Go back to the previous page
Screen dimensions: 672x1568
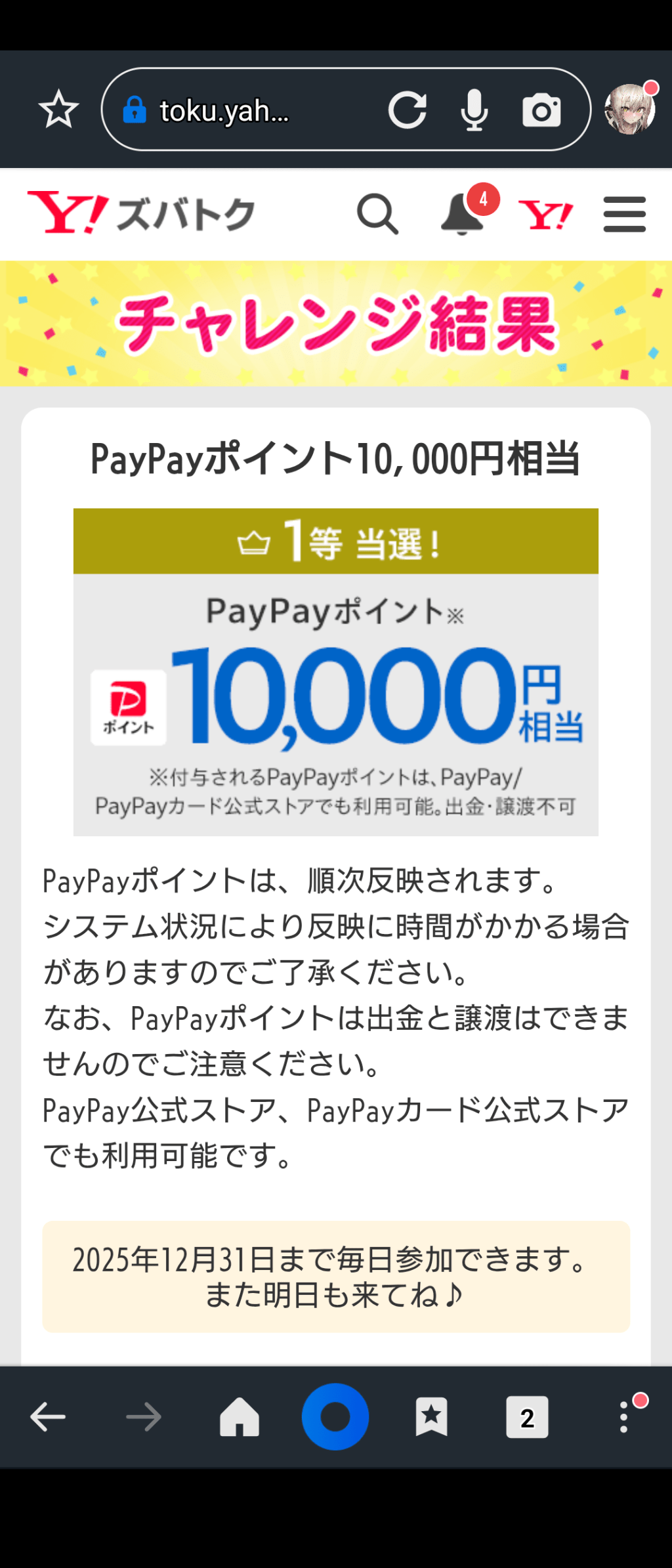48,1417
